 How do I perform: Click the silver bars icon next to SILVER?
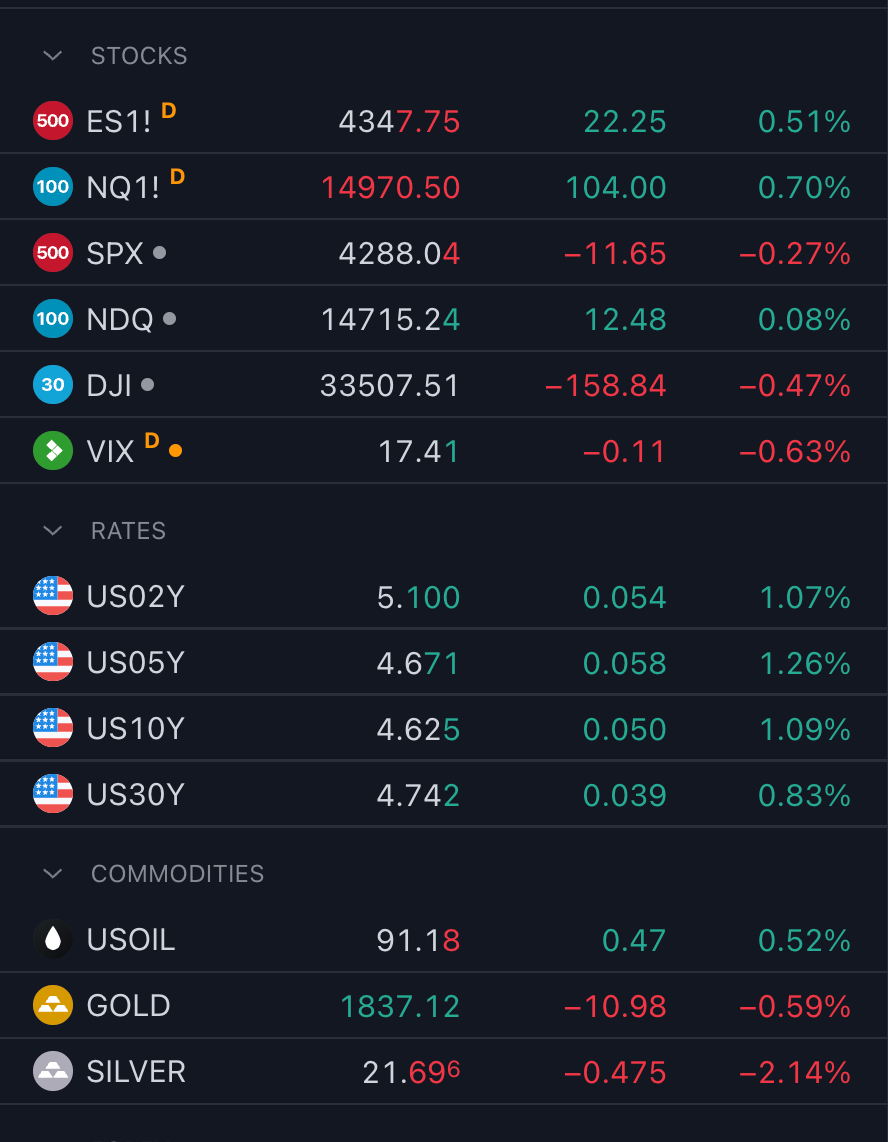tap(53, 1071)
